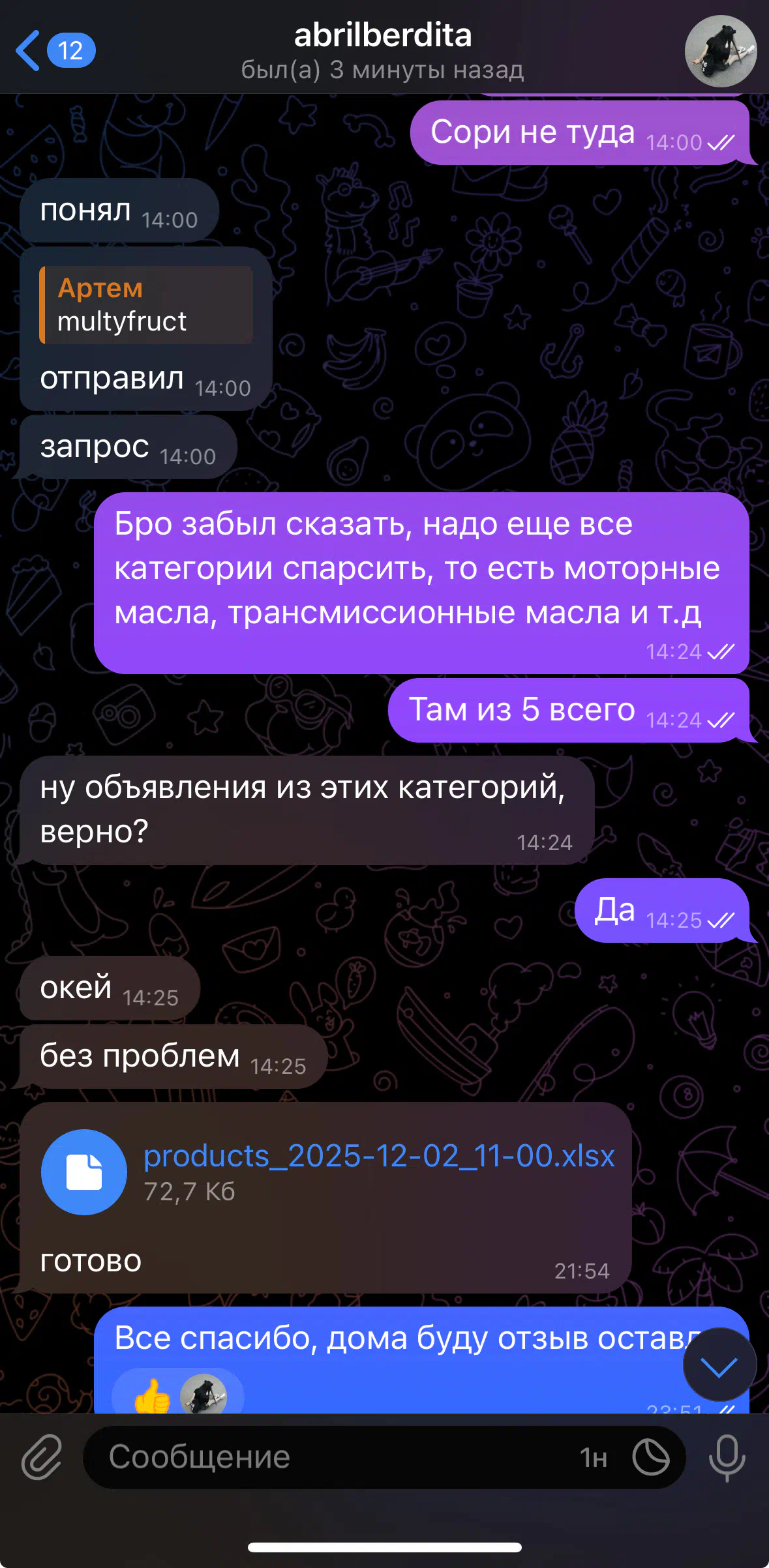769x1568 pixels.
Task: Open the quoted Артем multyfruct reply
Action: pyautogui.click(x=146, y=305)
